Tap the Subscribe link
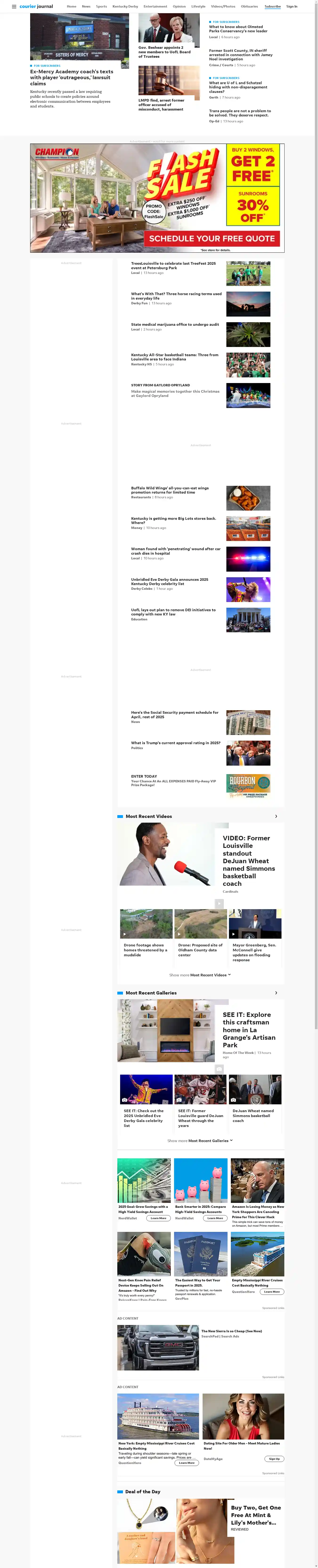The height and width of the screenshot is (1568, 318). pyautogui.click(x=272, y=7)
